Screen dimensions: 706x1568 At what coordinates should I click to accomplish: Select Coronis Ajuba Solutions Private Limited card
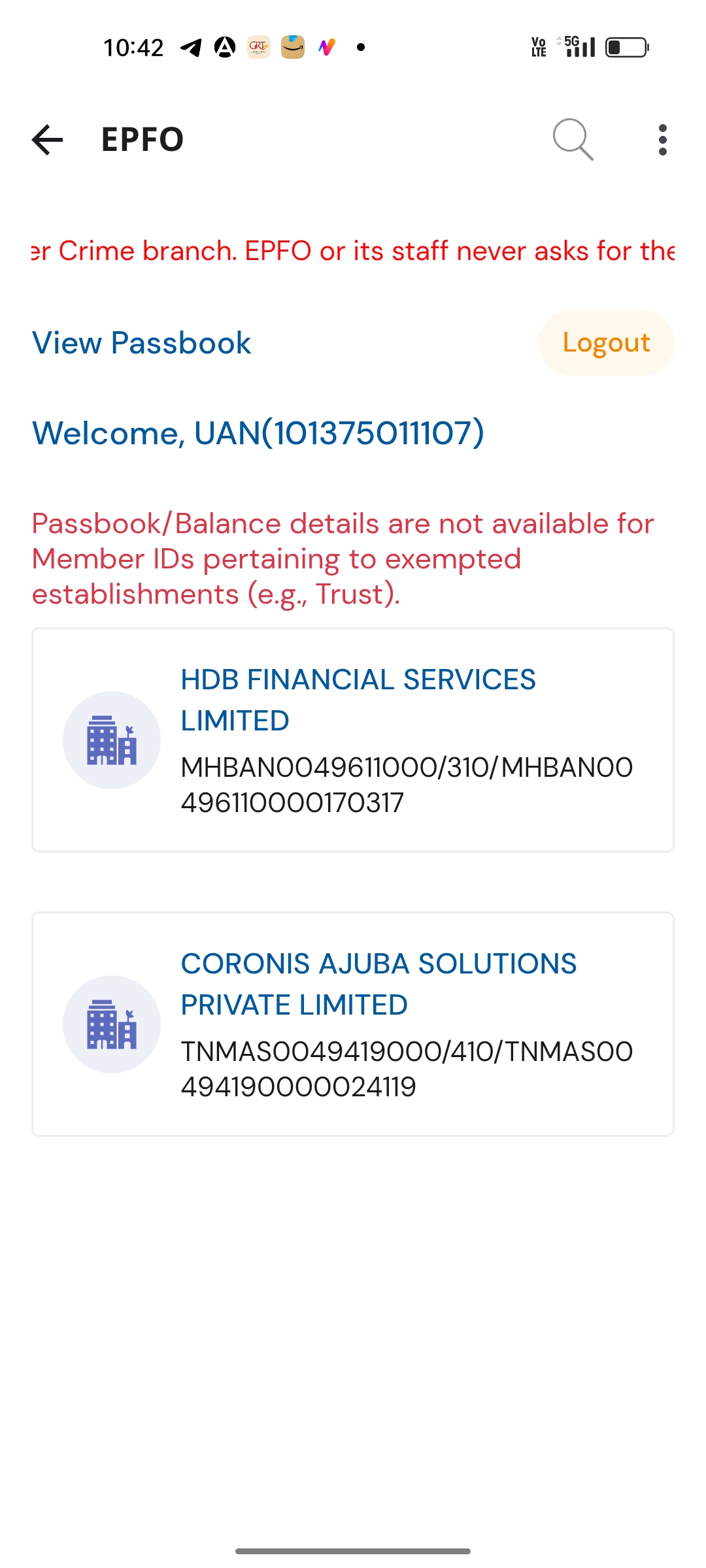(353, 1024)
